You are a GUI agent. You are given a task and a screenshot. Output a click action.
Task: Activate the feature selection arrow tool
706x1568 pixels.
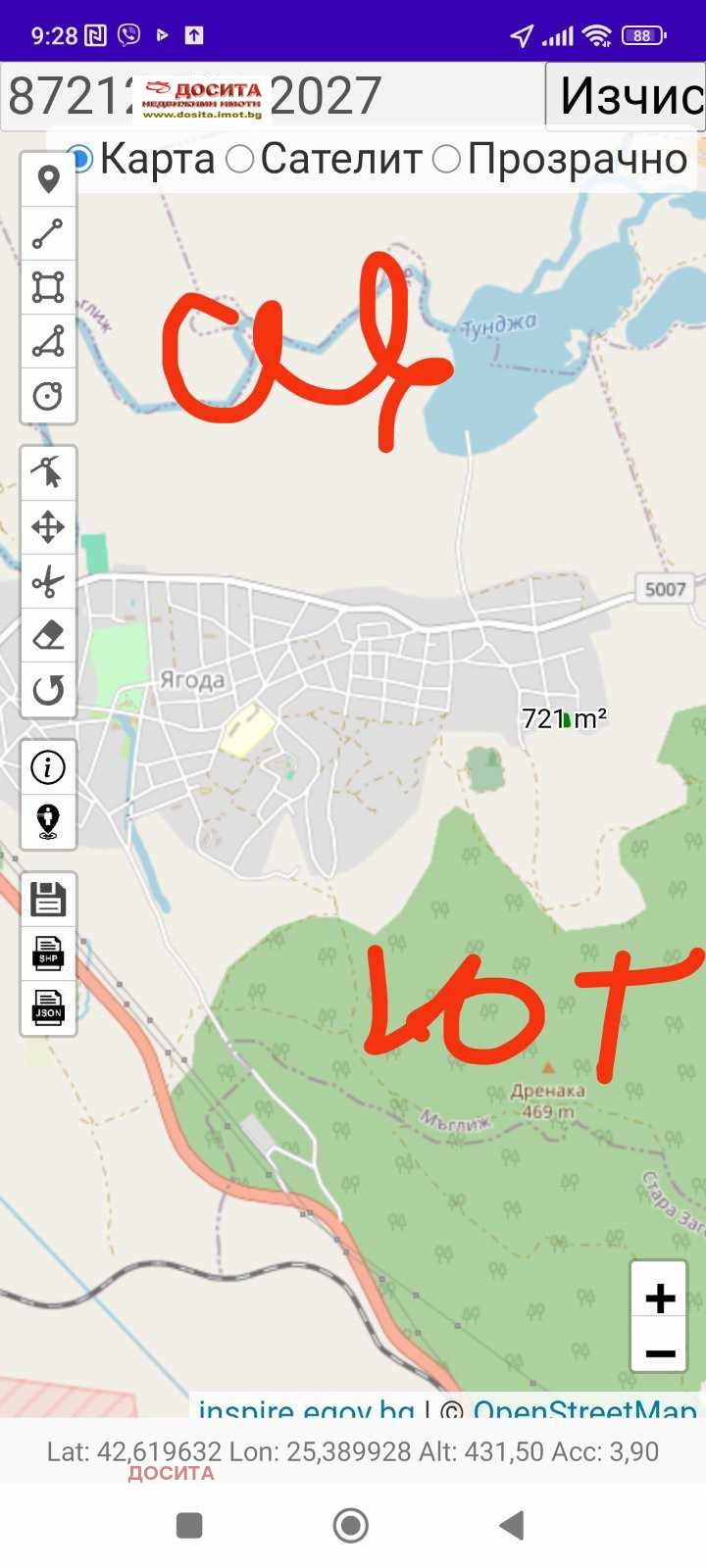[x=48, y=471]
